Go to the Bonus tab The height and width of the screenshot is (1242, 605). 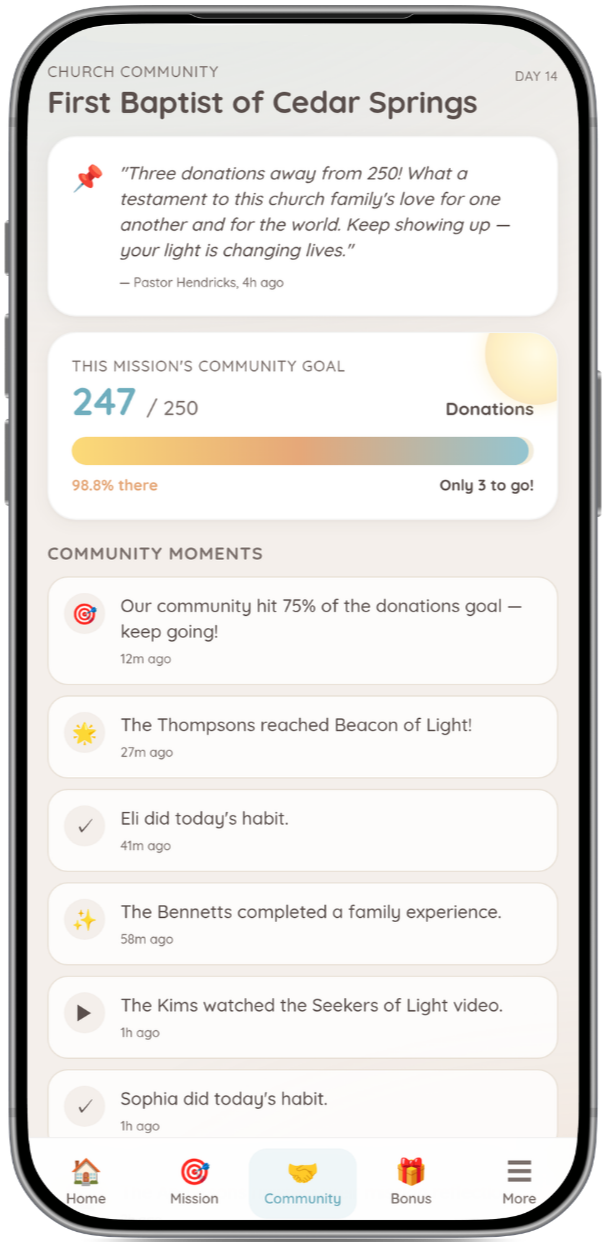411,1183
